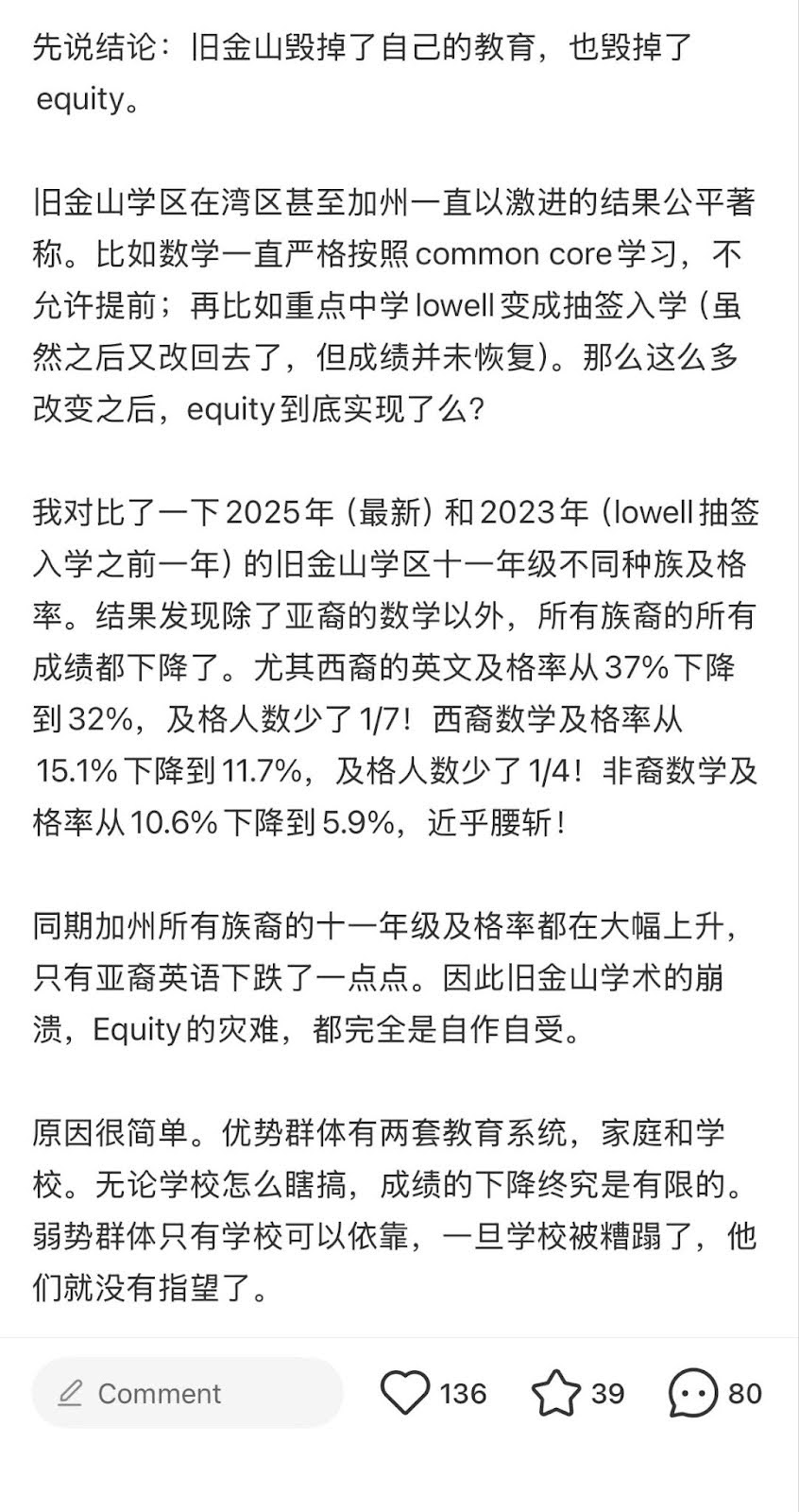799x1512 pixels.
Task: Like this post with the heart icon
Action: pyautogui.click(x=405, y=1393)
